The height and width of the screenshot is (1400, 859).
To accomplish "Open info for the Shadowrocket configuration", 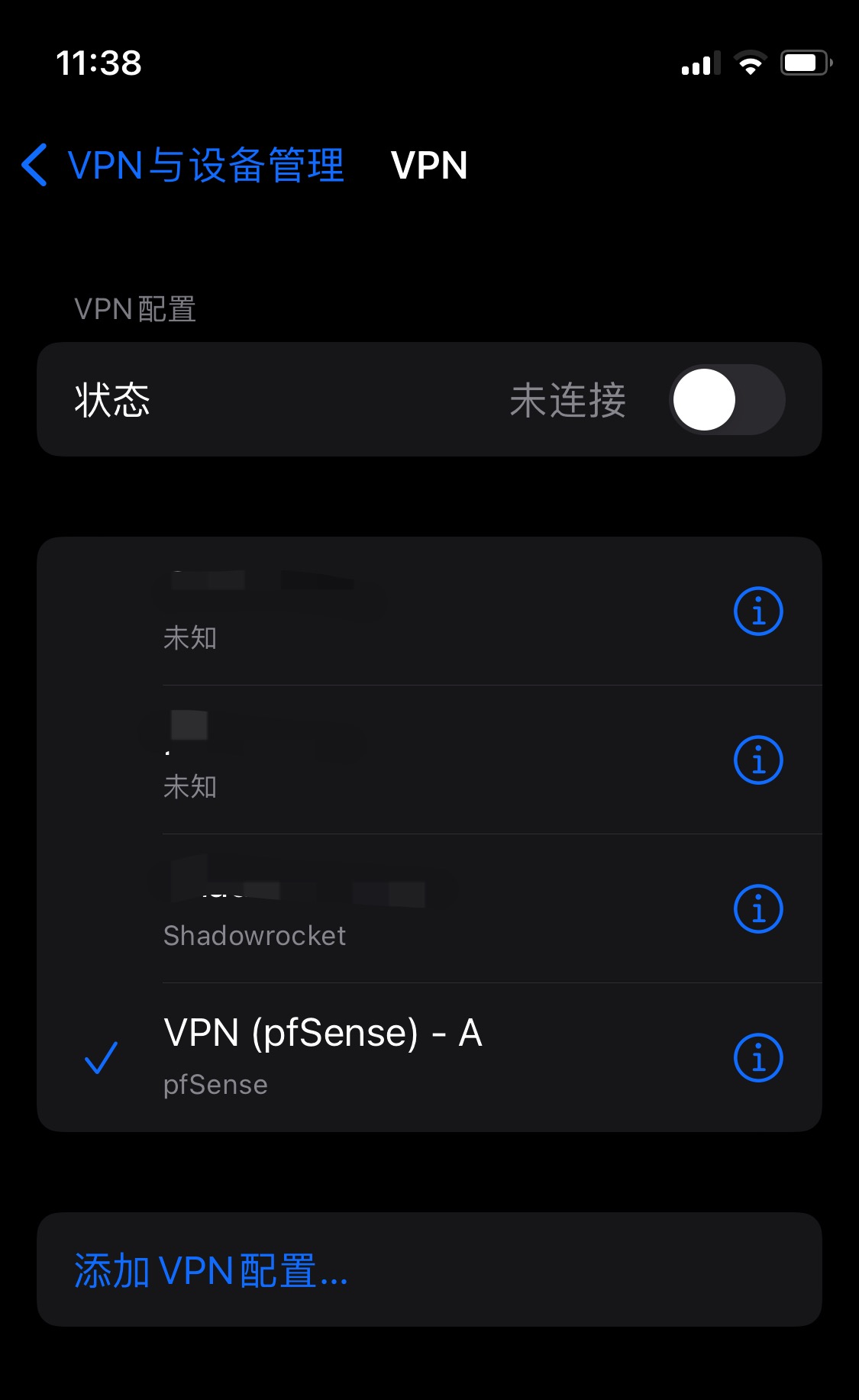I will click(757, 908).
